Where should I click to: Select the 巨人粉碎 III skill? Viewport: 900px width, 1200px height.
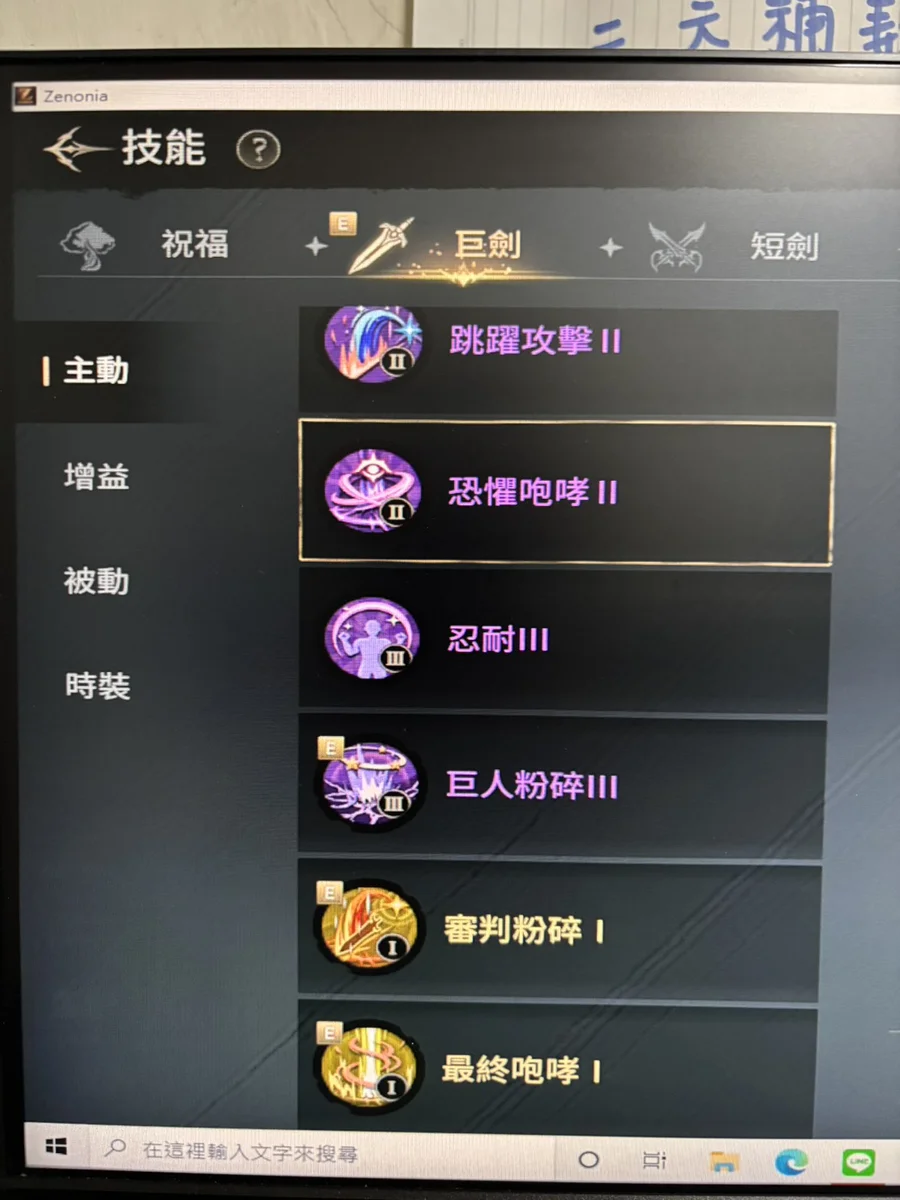pos(562,785)
